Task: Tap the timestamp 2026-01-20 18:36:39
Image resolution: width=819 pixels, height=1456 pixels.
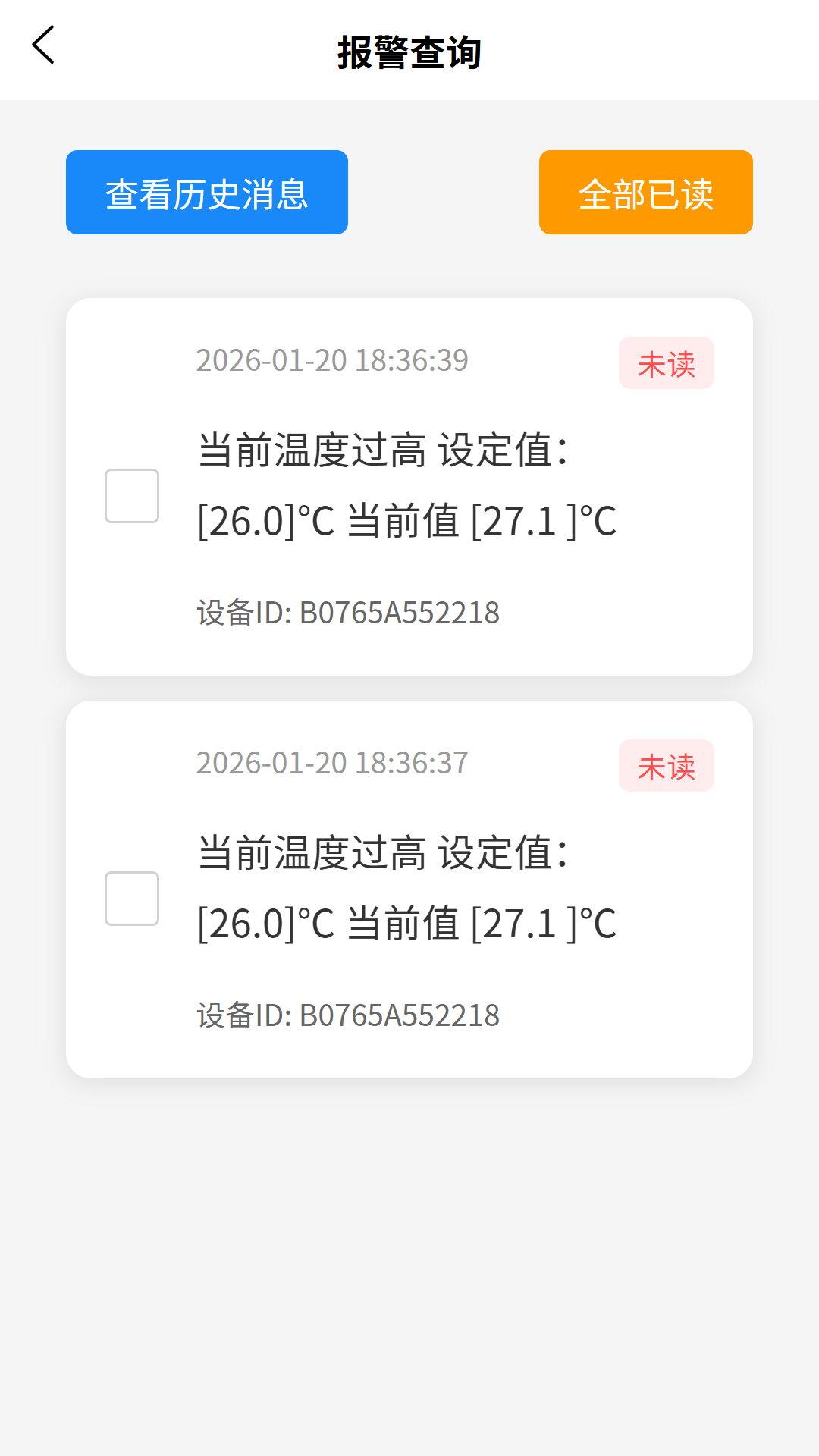Action: [x=332, y=361]
